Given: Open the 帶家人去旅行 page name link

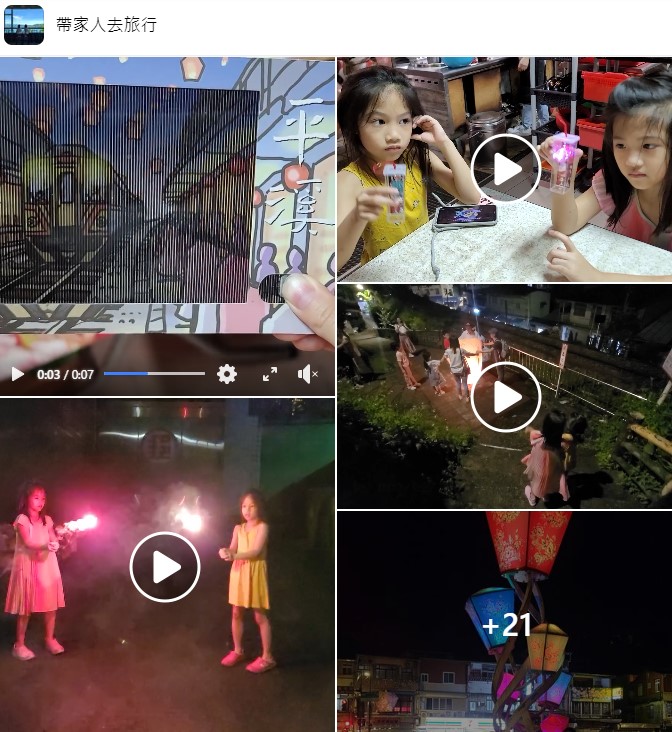Looking at the screenshot, I should (x=107, y=25).
